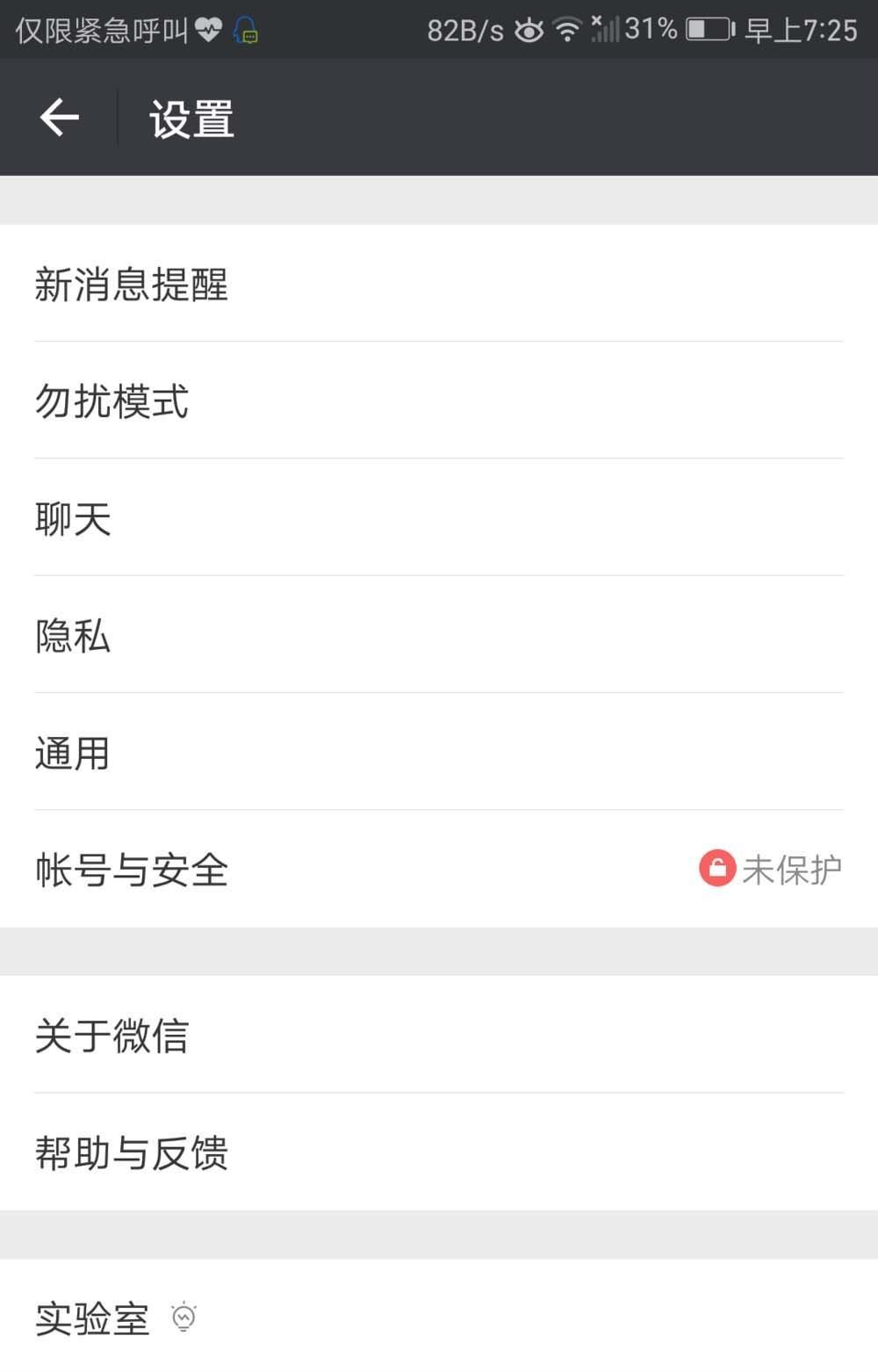This screenshot has height=1372, width=878.
Task: Open the 实验室 lab features entry
Action: pyautogui.click(x=92, y=1317)
